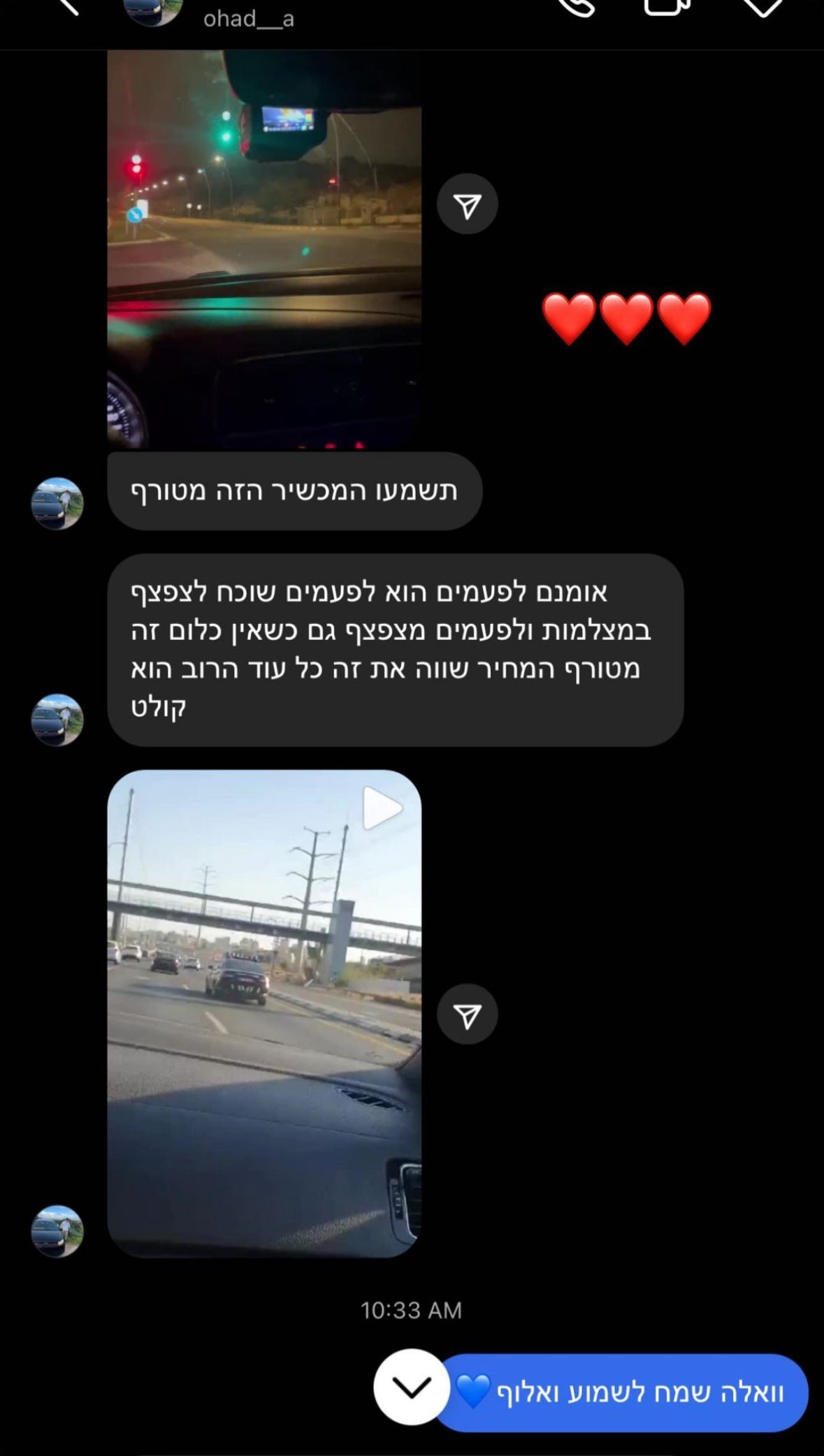The height and width of the screenshot is (1456, 824).
Task: Jump to latest messages with down chevron
Action: (x=412, y=1388)
